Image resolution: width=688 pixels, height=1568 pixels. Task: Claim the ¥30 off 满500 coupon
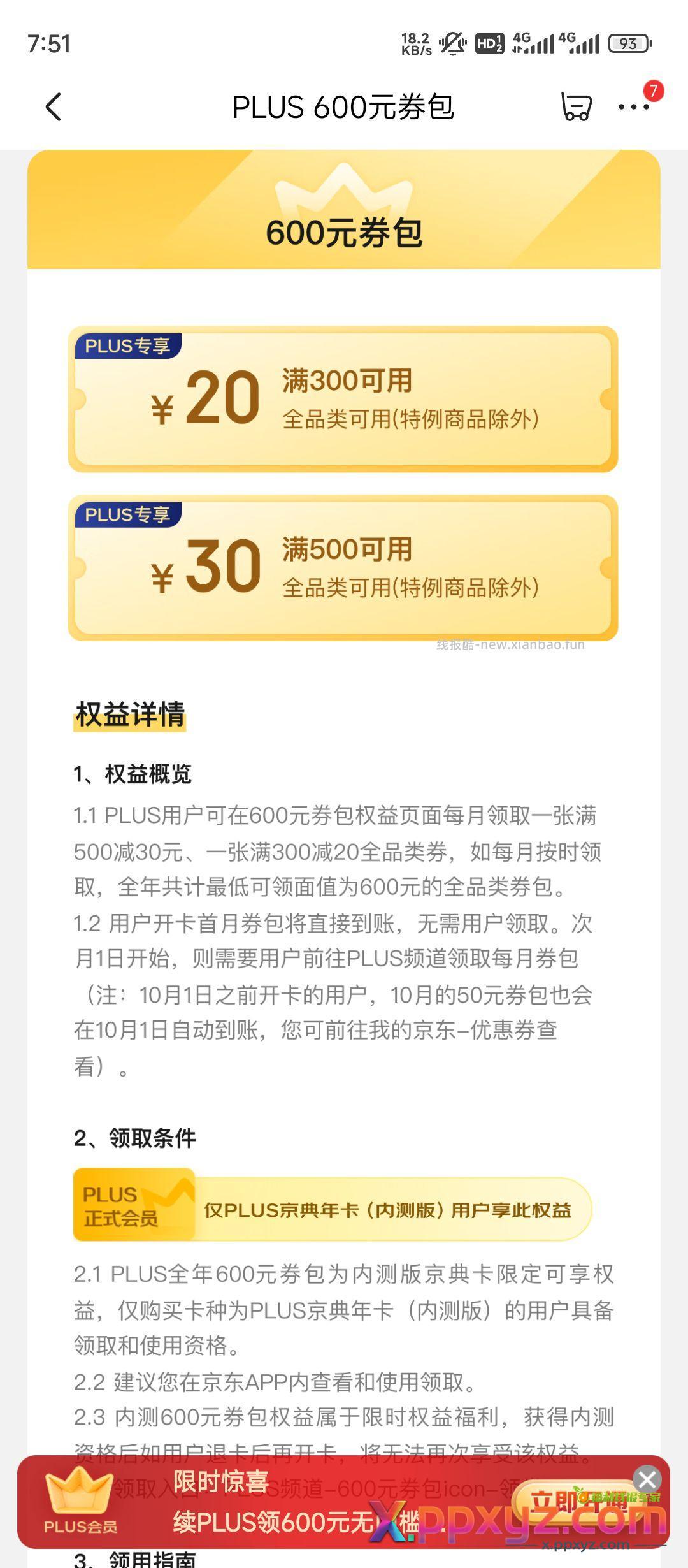click(x=343, y=568)
